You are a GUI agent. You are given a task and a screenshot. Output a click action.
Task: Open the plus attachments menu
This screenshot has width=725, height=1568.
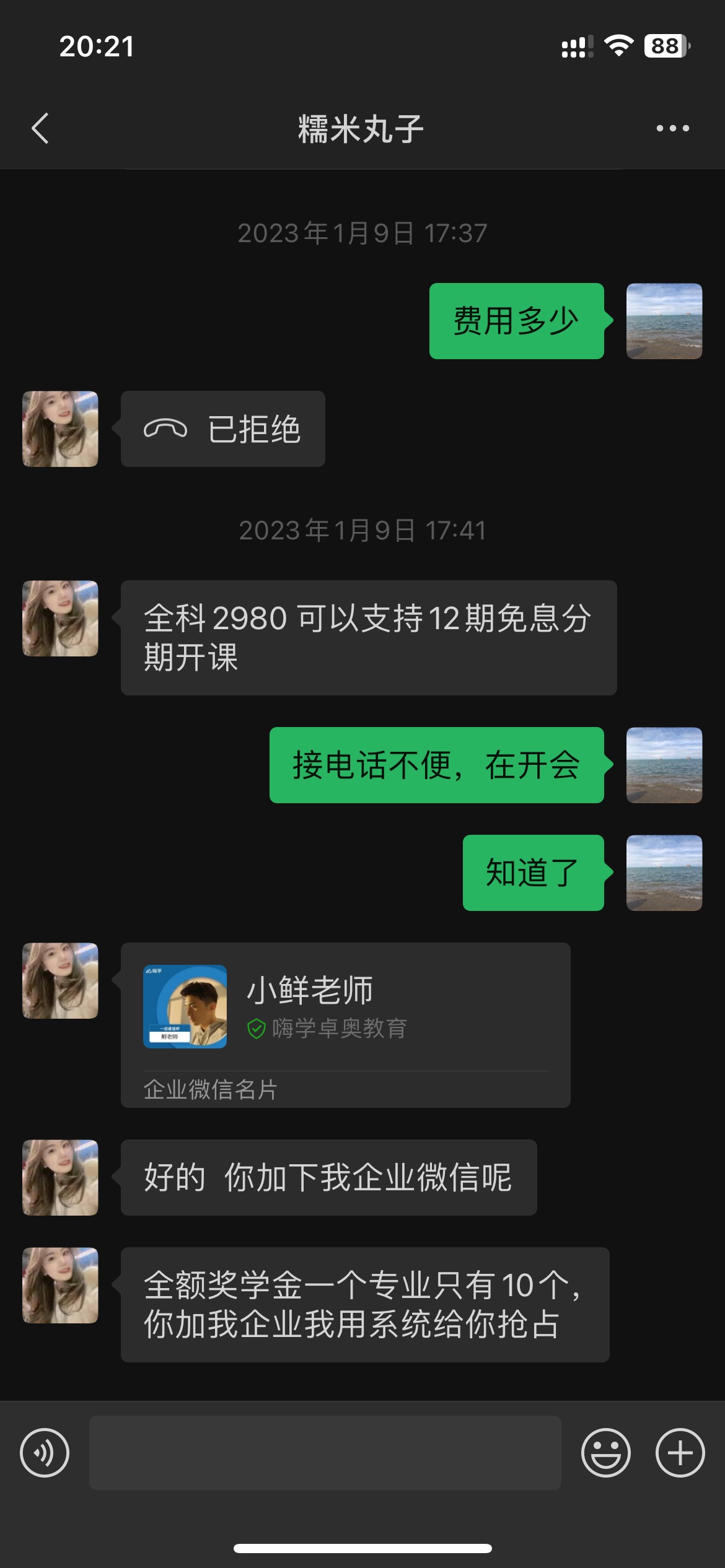[x=680, y=1452]
